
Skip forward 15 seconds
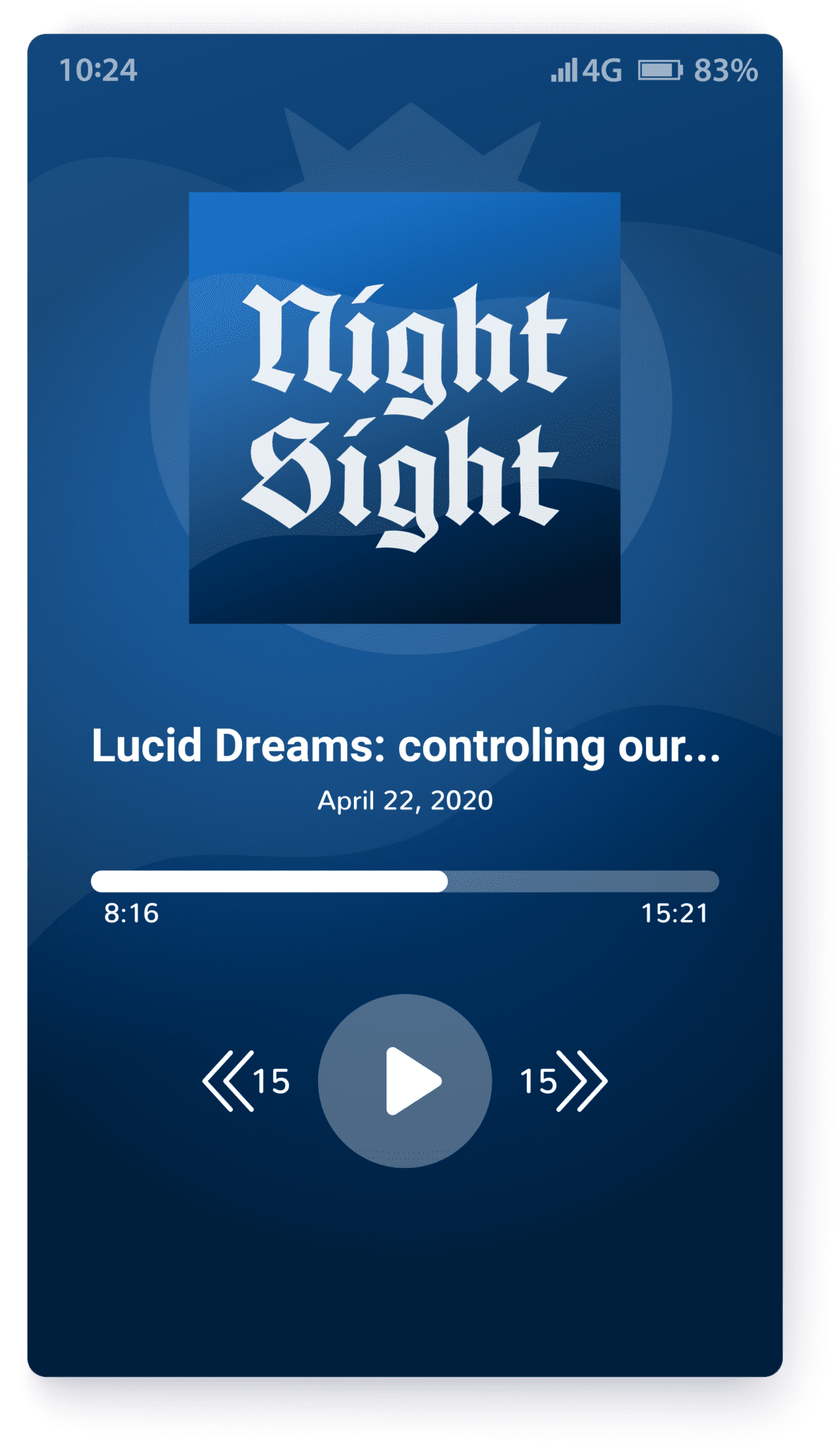[564, 1081]
